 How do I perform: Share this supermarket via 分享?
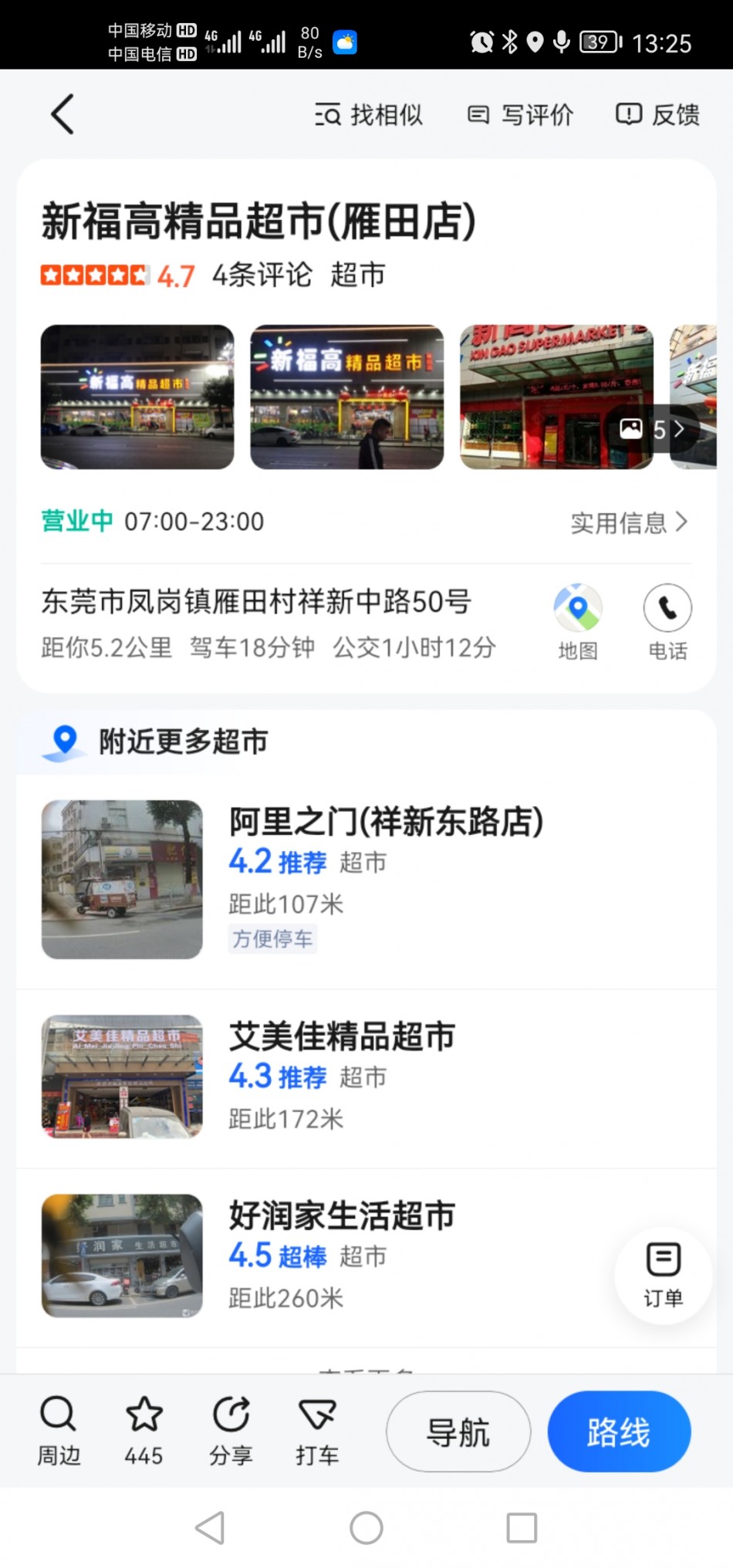(x=231, y=1430)
